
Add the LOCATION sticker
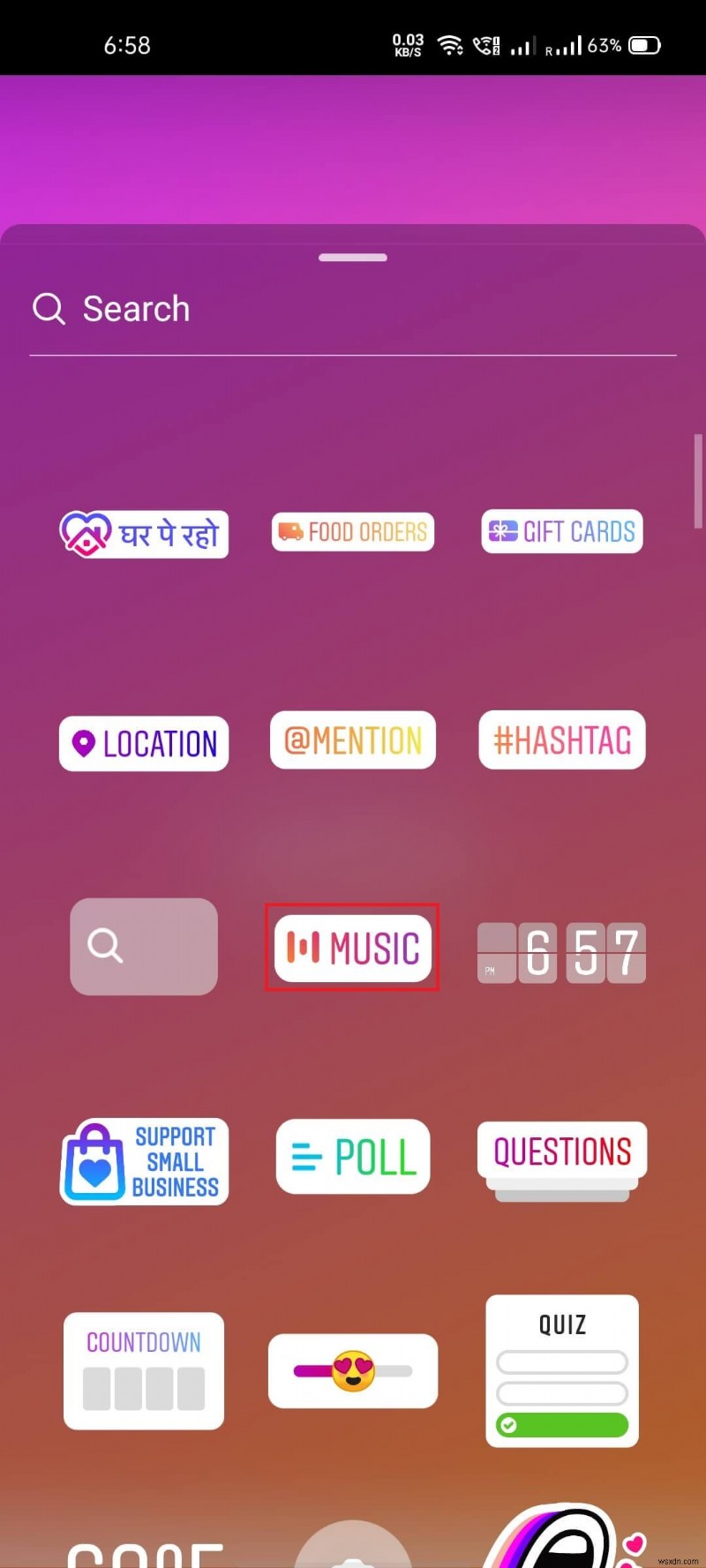[143, 743]
